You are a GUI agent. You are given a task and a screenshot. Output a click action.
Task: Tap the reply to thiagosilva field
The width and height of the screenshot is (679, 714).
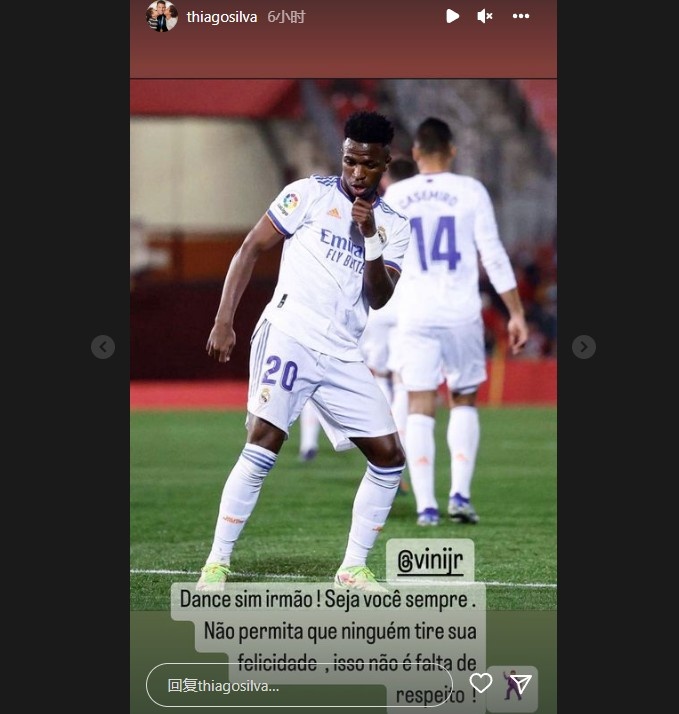(300, 685)
